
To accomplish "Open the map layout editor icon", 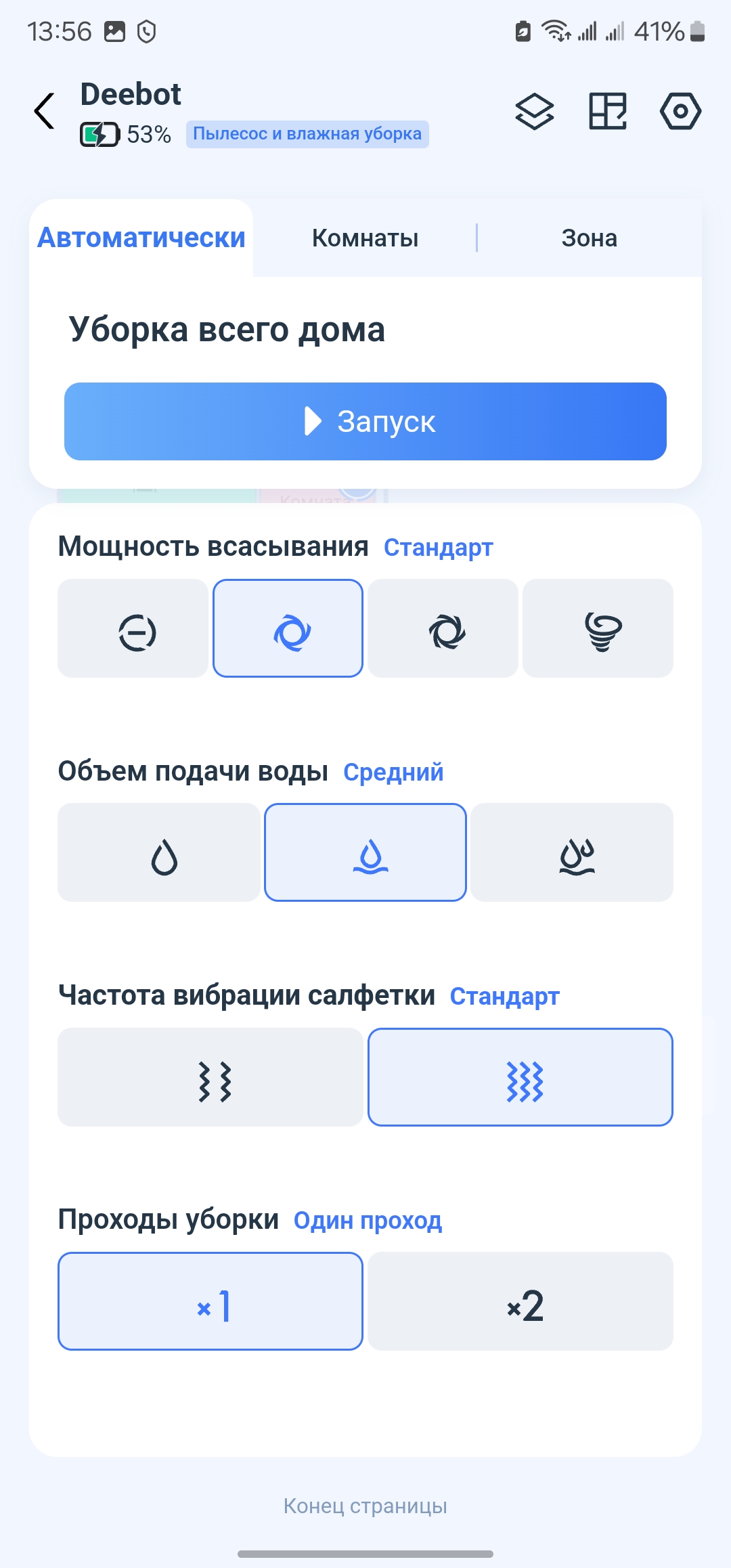I will [607, 111].
